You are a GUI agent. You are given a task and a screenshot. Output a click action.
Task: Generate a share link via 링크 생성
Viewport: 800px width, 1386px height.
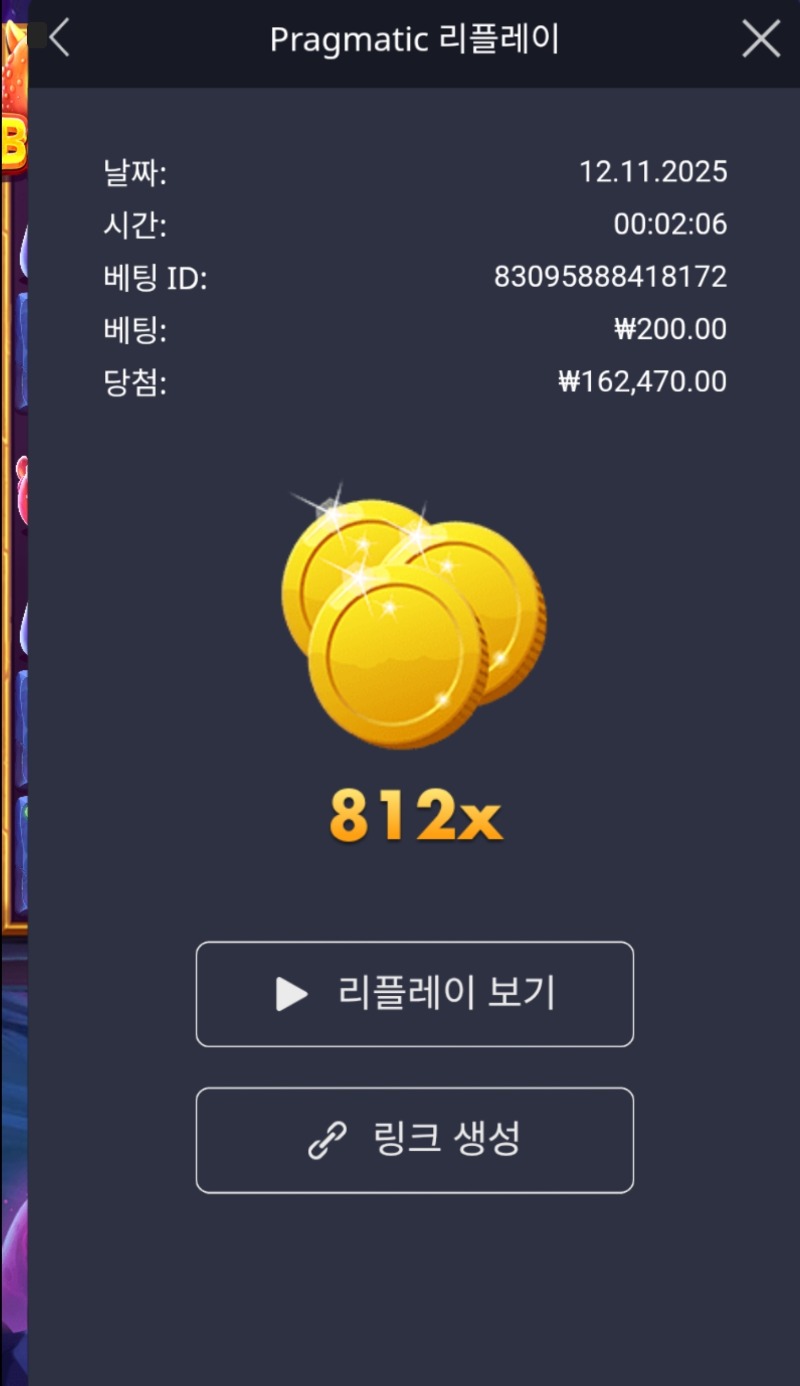click(x=415, y=1140)
